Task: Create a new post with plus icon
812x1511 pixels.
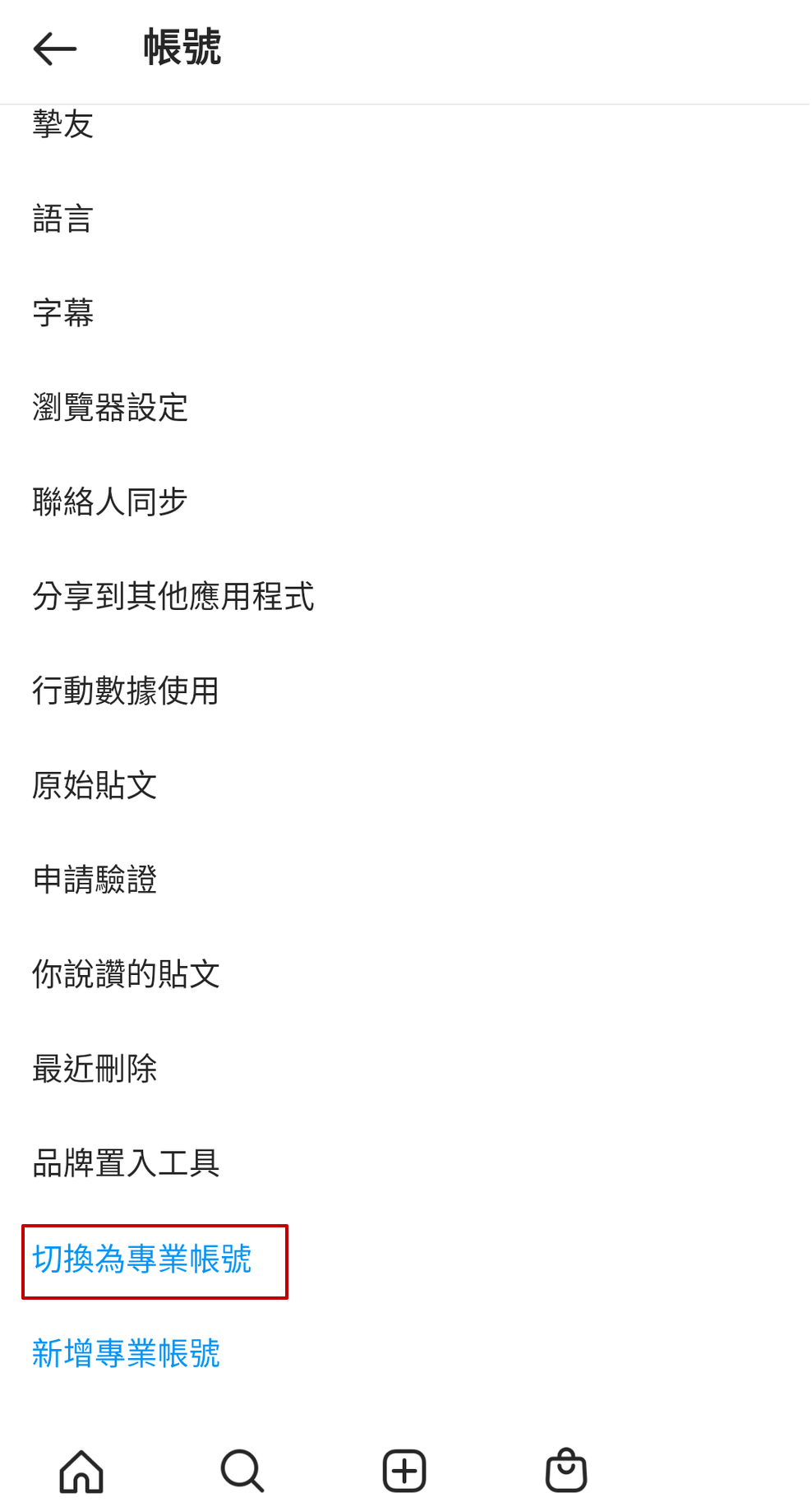Action: tap(404, 1471)
